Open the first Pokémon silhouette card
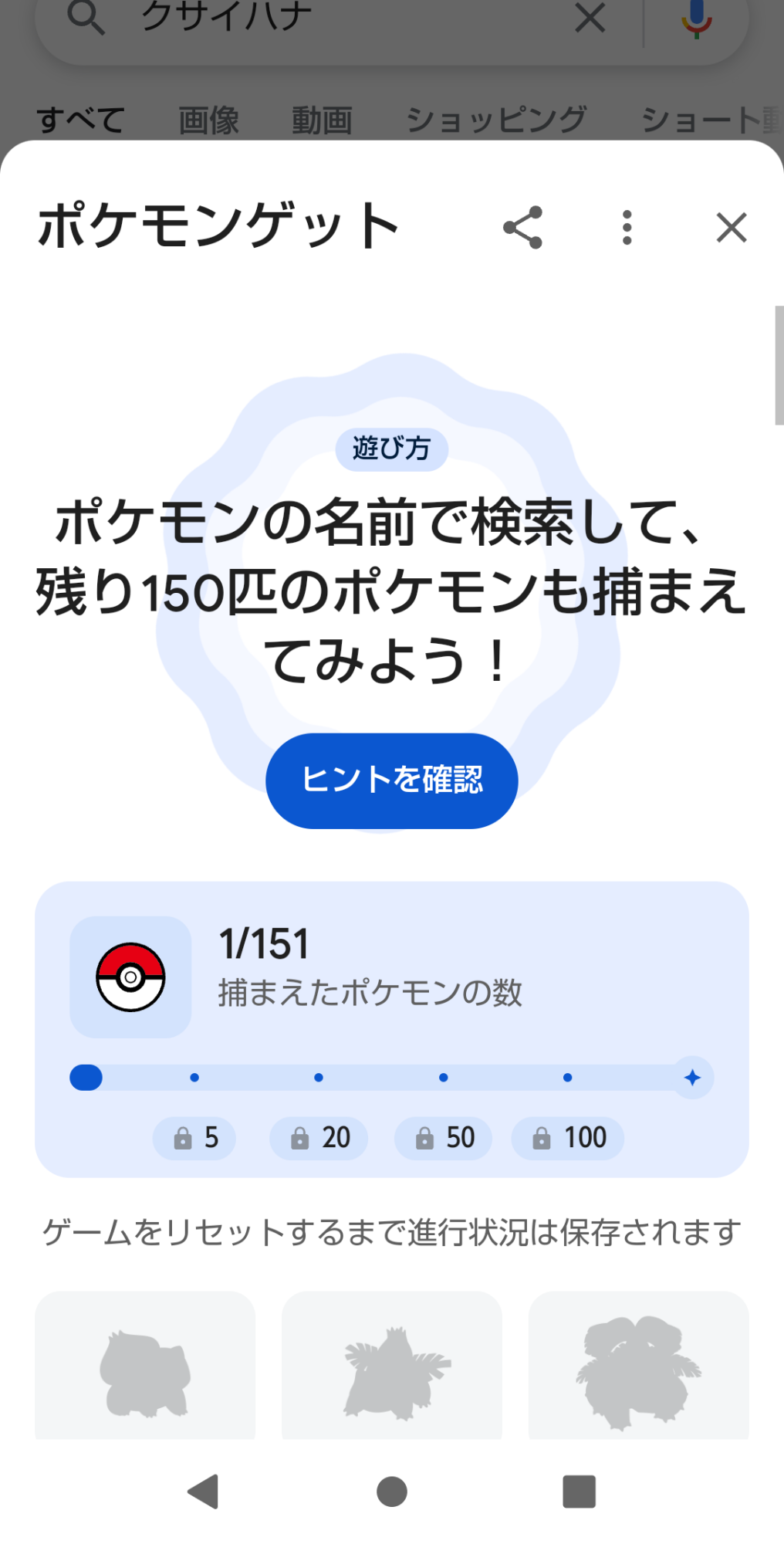 click(145, 1365)
